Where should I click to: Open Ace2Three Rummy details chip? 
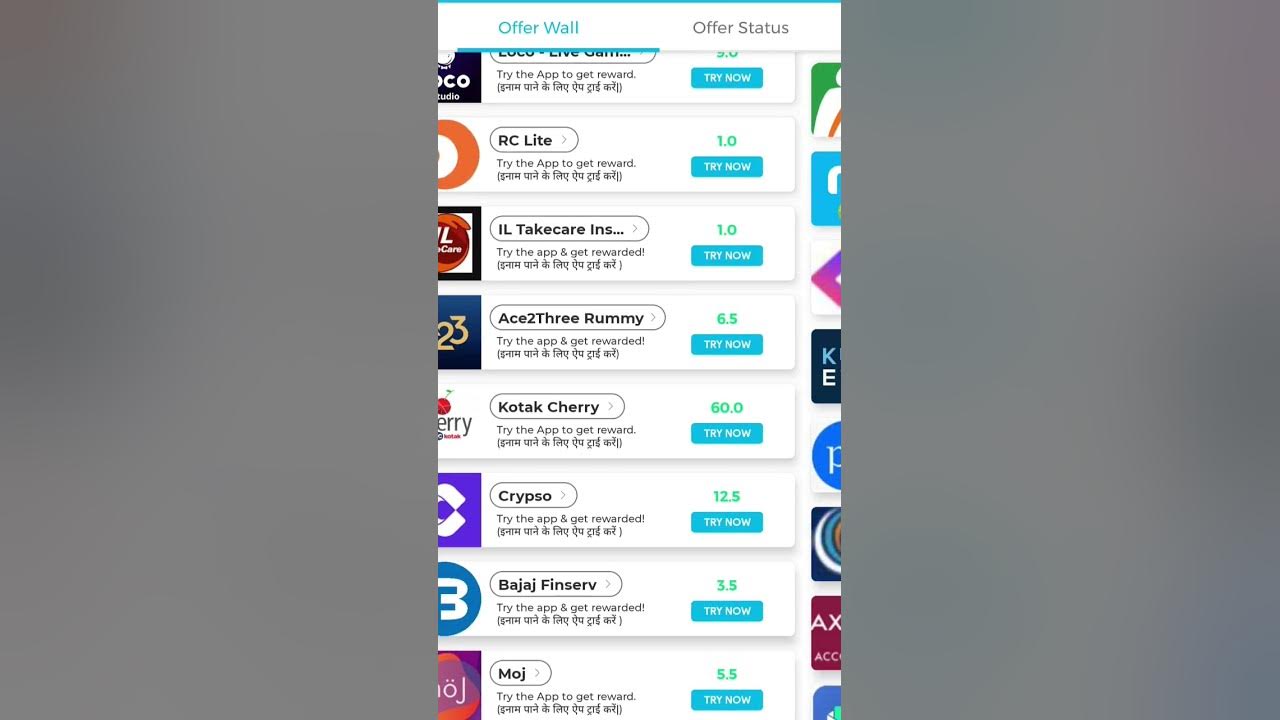coord(576,318)
